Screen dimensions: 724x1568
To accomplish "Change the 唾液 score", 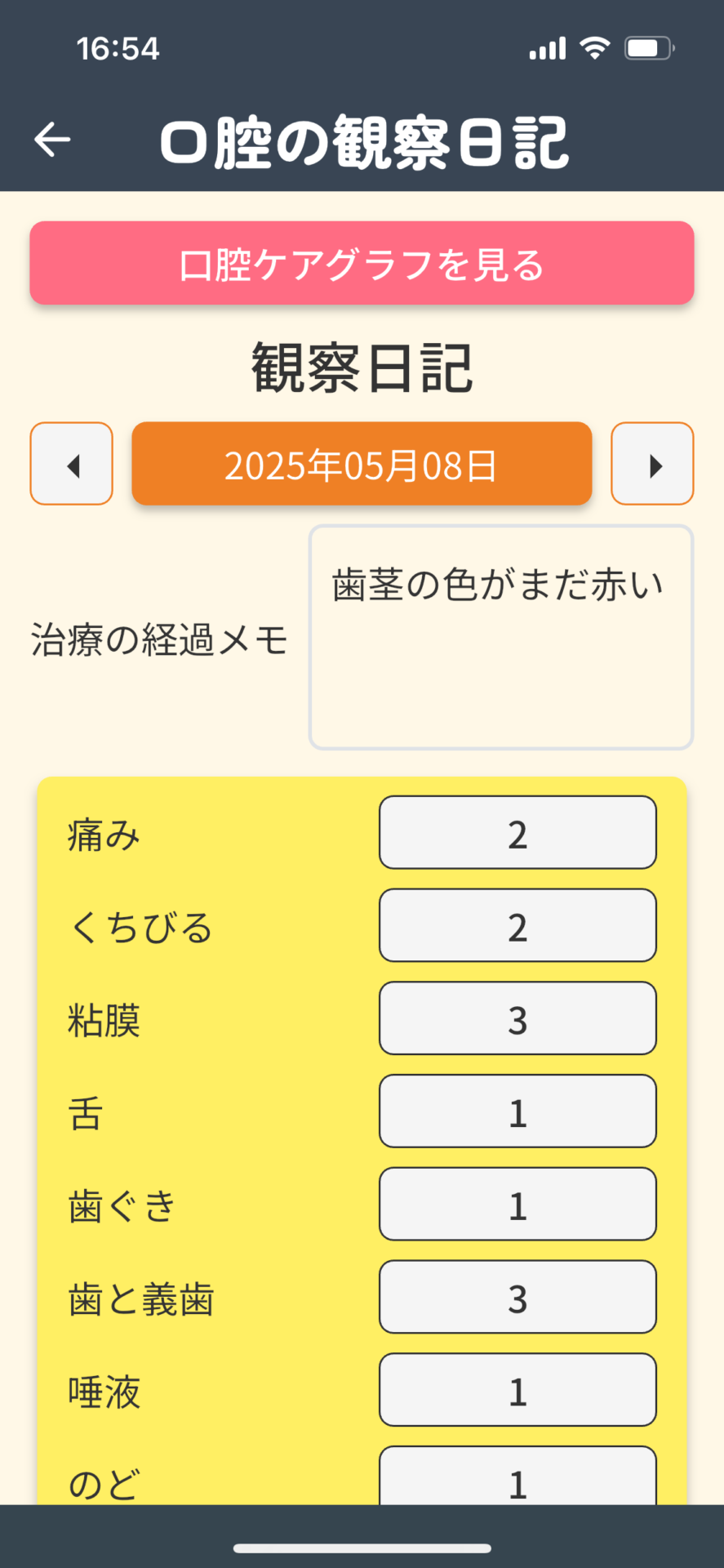I will (x=517, y=1390).
